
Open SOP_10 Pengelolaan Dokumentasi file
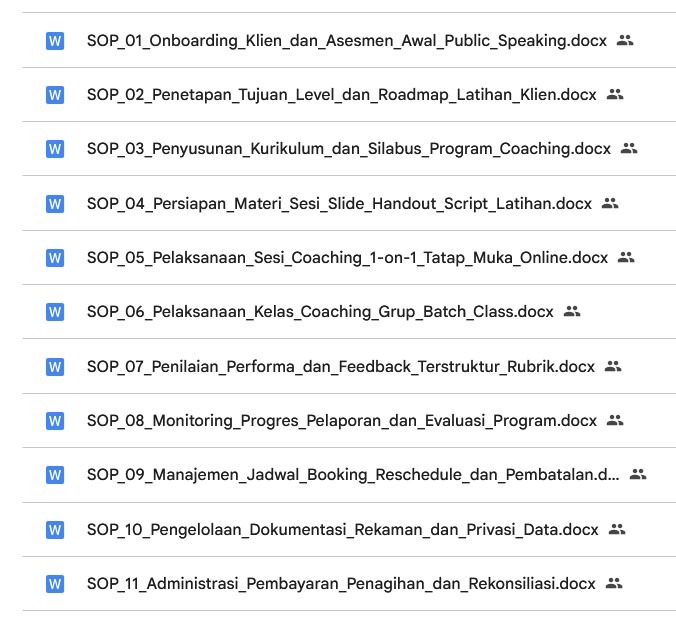point(341,529)
